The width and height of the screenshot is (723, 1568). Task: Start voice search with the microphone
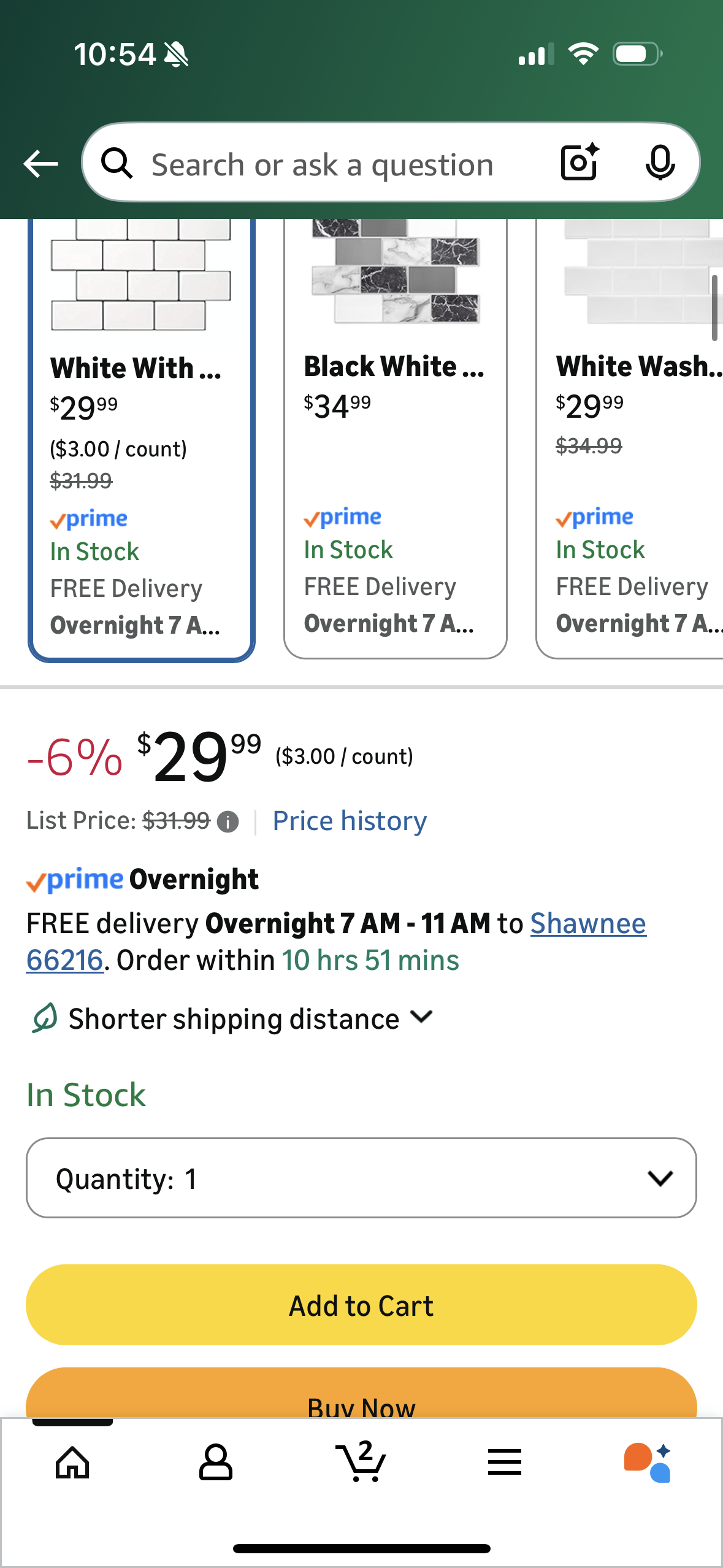tap(660, 163)
